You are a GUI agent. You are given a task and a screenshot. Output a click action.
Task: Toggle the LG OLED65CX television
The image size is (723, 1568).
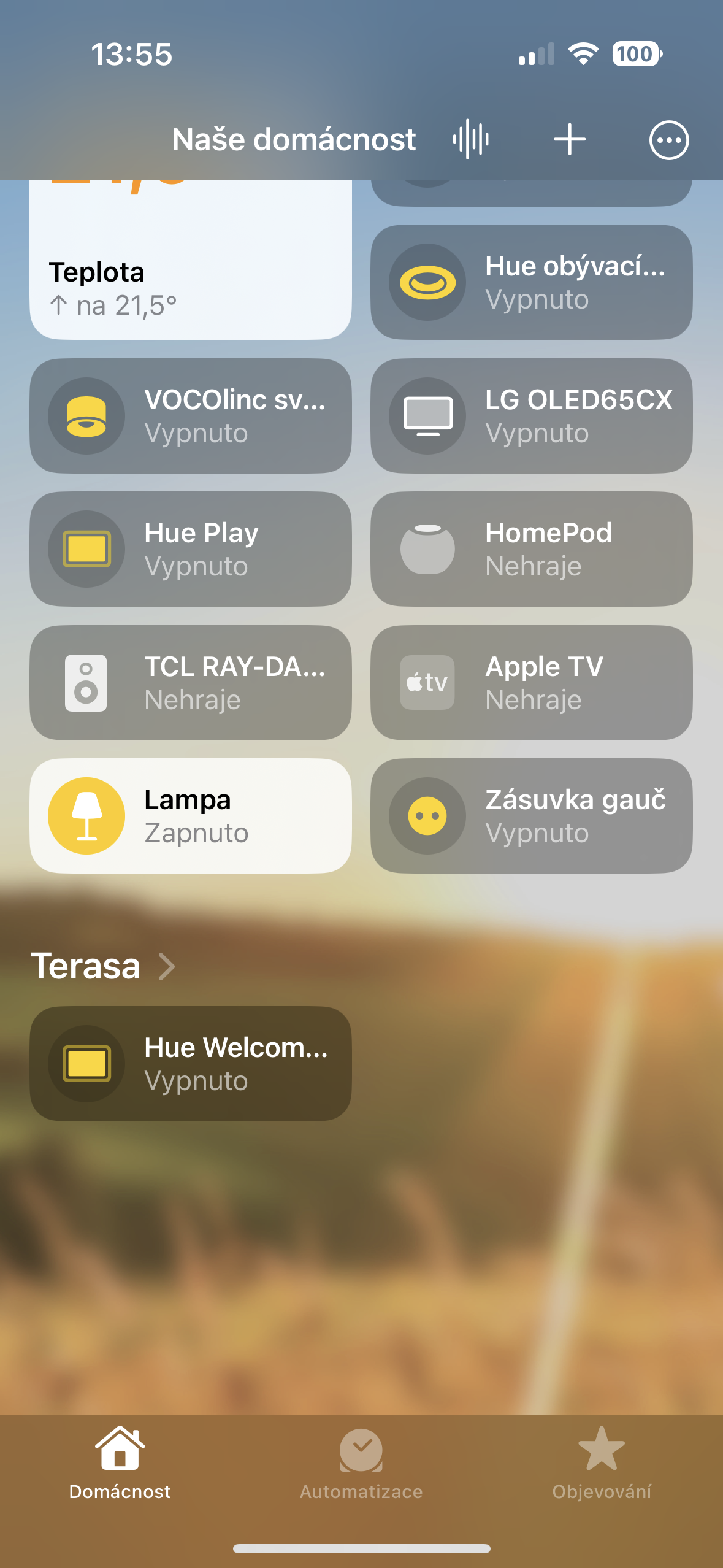(427, 416)
